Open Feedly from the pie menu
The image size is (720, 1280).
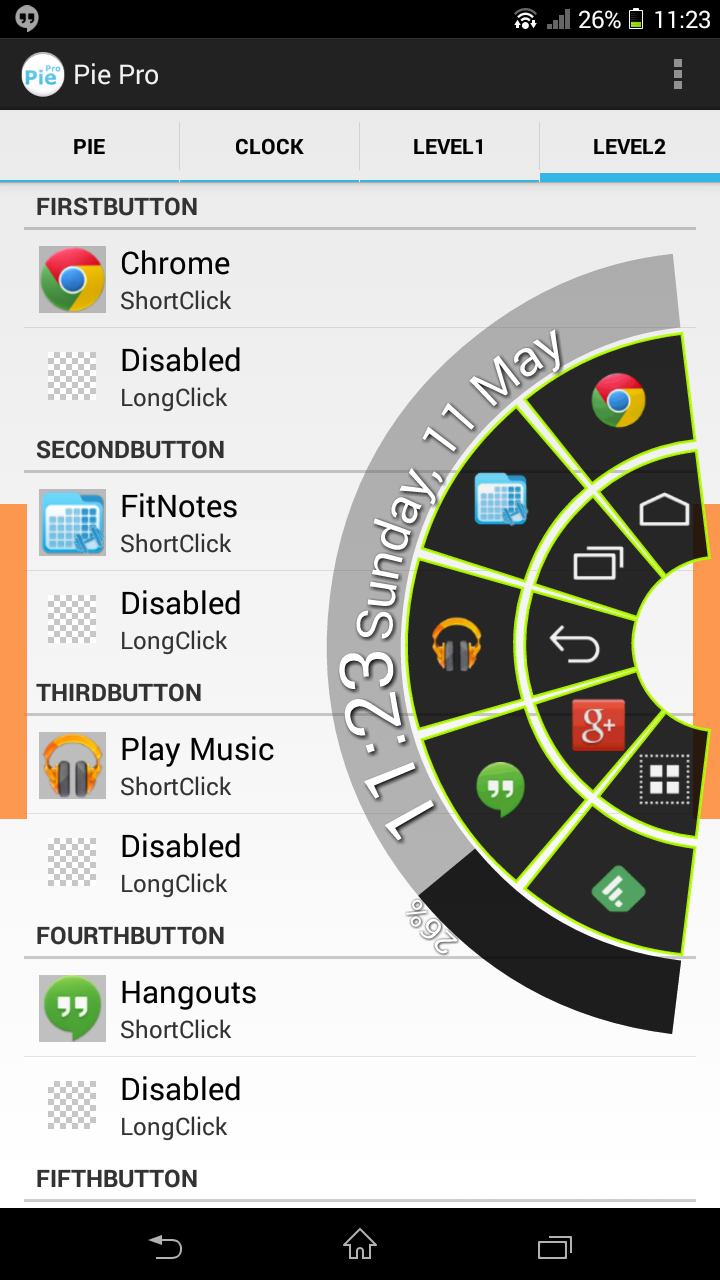[617, 889]
